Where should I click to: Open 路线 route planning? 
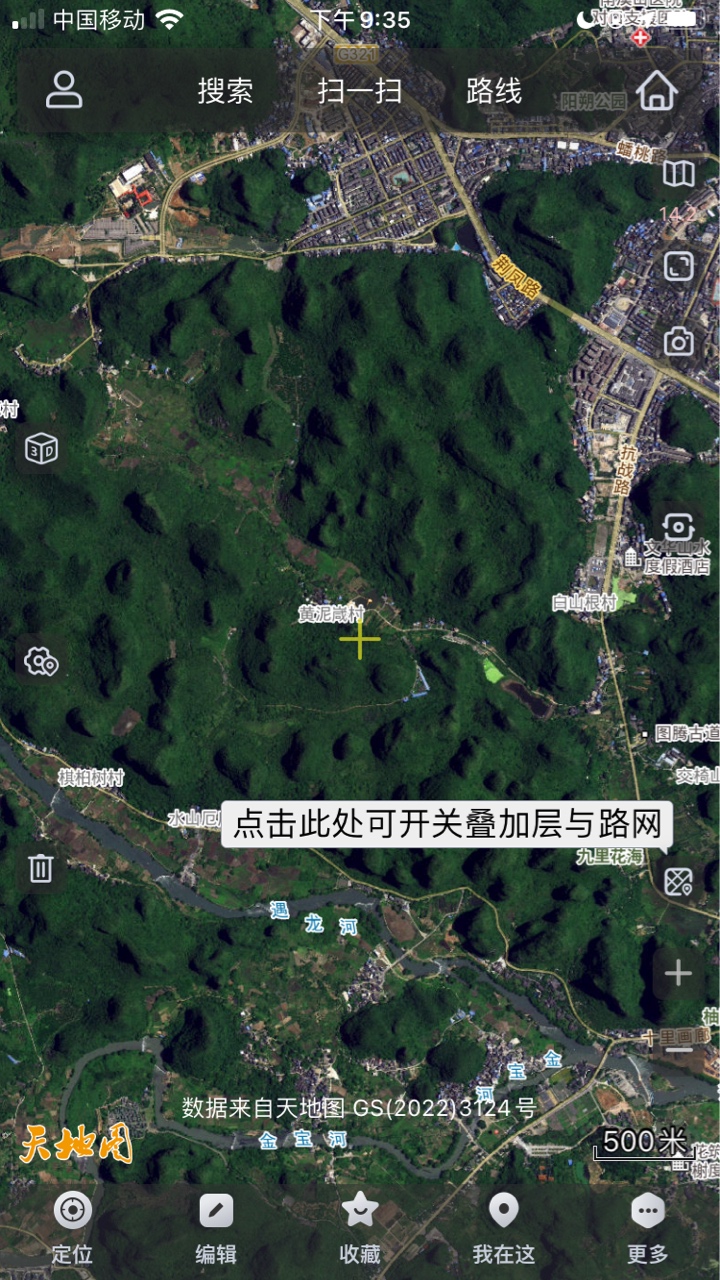[494, 91]
